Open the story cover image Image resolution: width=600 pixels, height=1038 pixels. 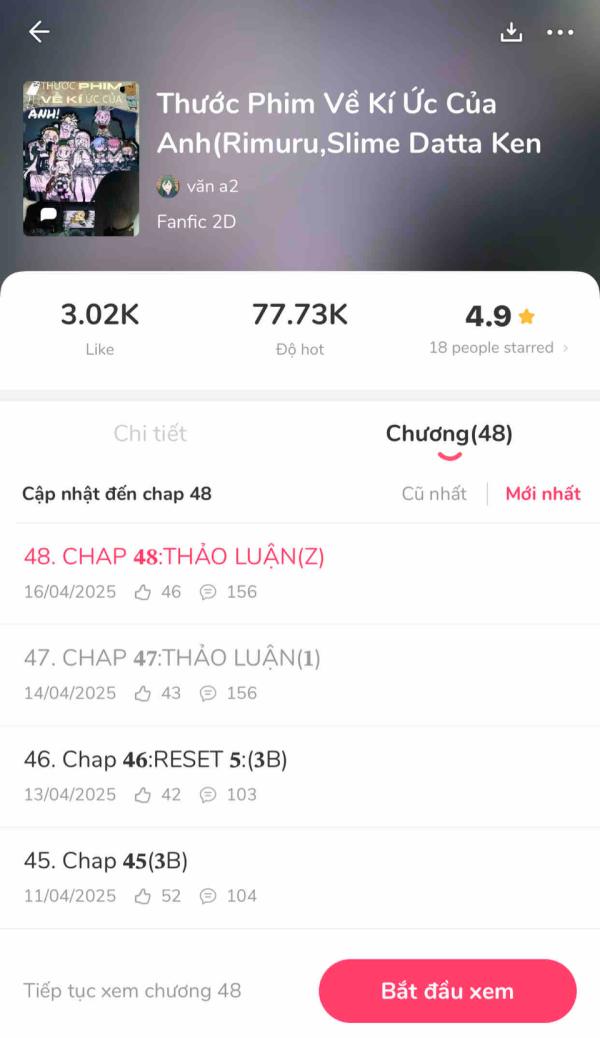coord(81,159)
